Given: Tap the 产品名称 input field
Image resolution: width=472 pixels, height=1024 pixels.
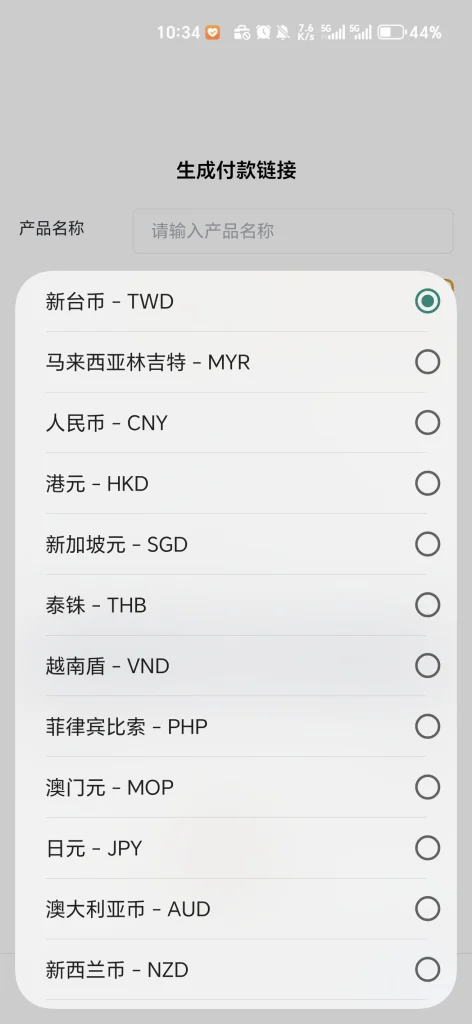Looking at the screenshot, I should pos(292,231).
